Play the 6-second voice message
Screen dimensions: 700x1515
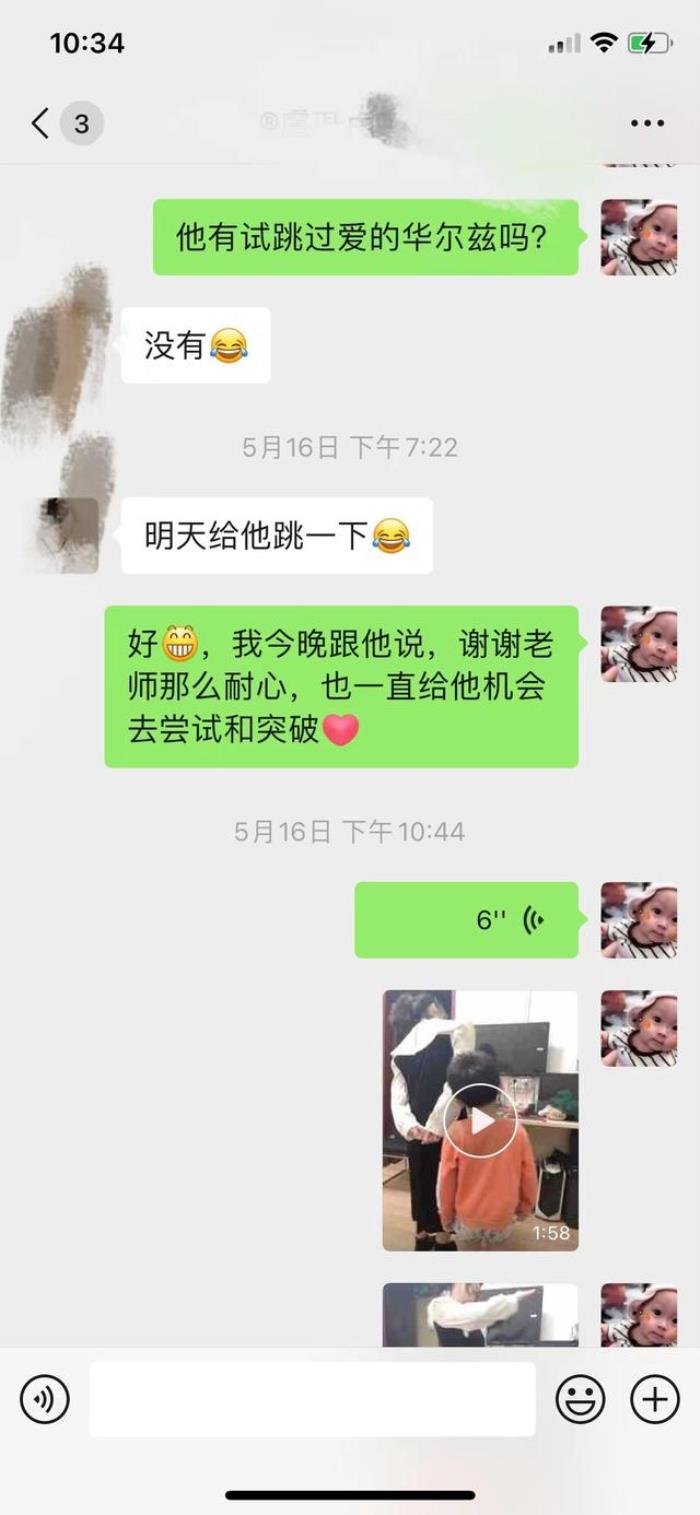coord(466,920)
